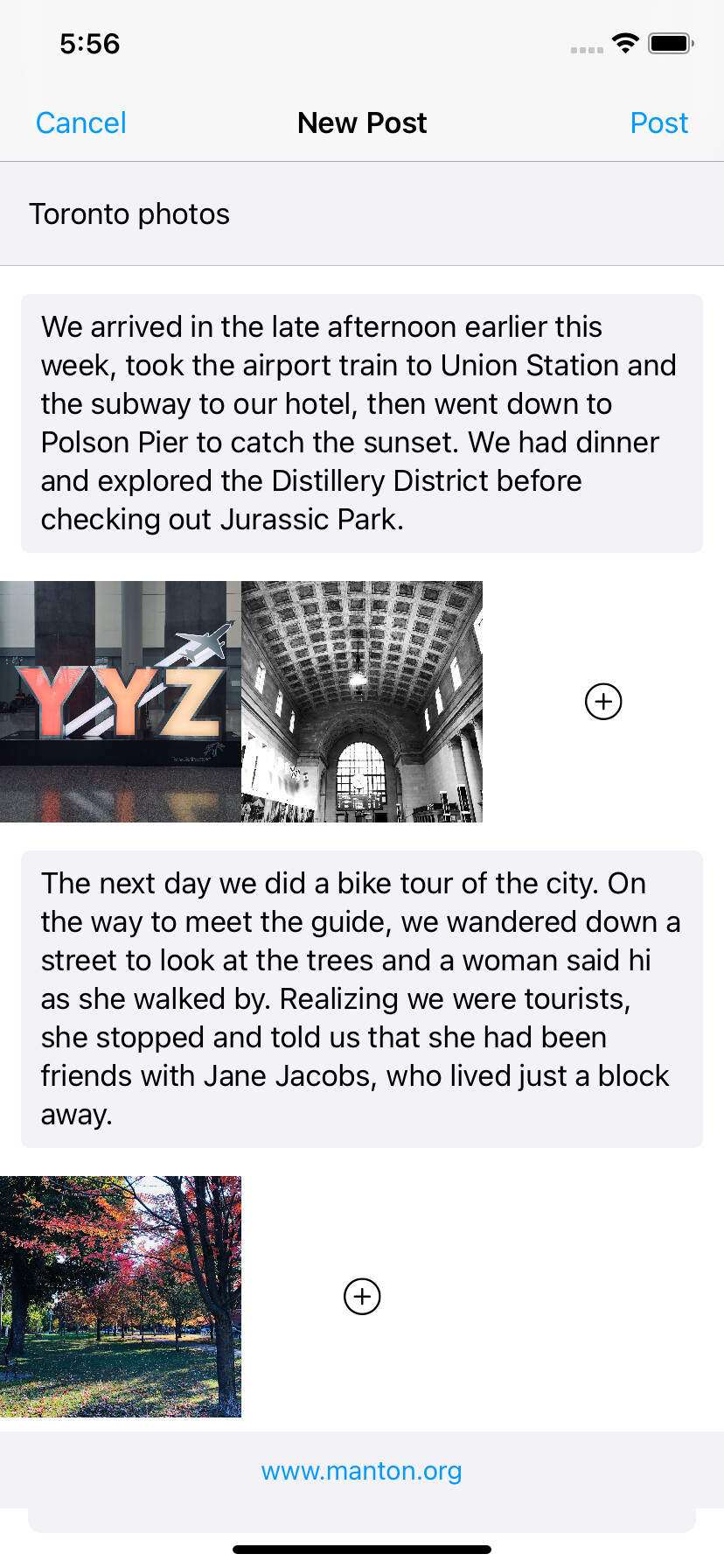
Task: Edit the paragraph about the bike tour
Action: point(362,999)
